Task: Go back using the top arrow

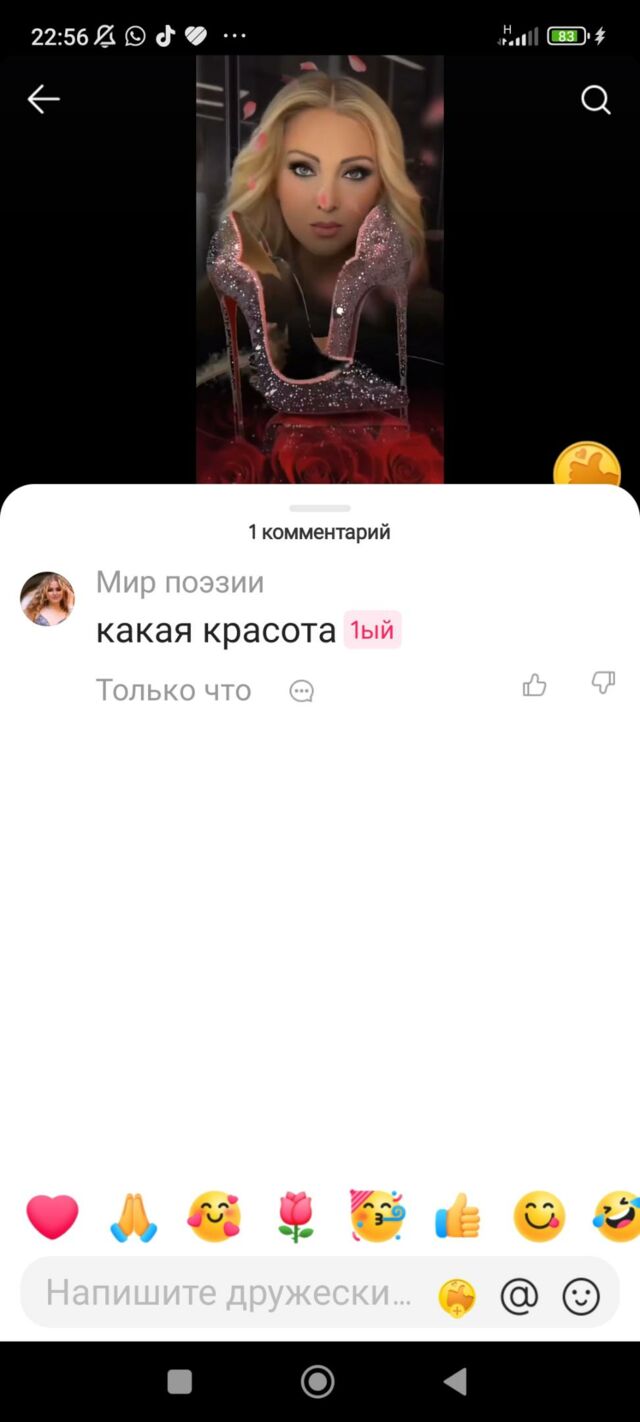Action: [x=44, y=99]
